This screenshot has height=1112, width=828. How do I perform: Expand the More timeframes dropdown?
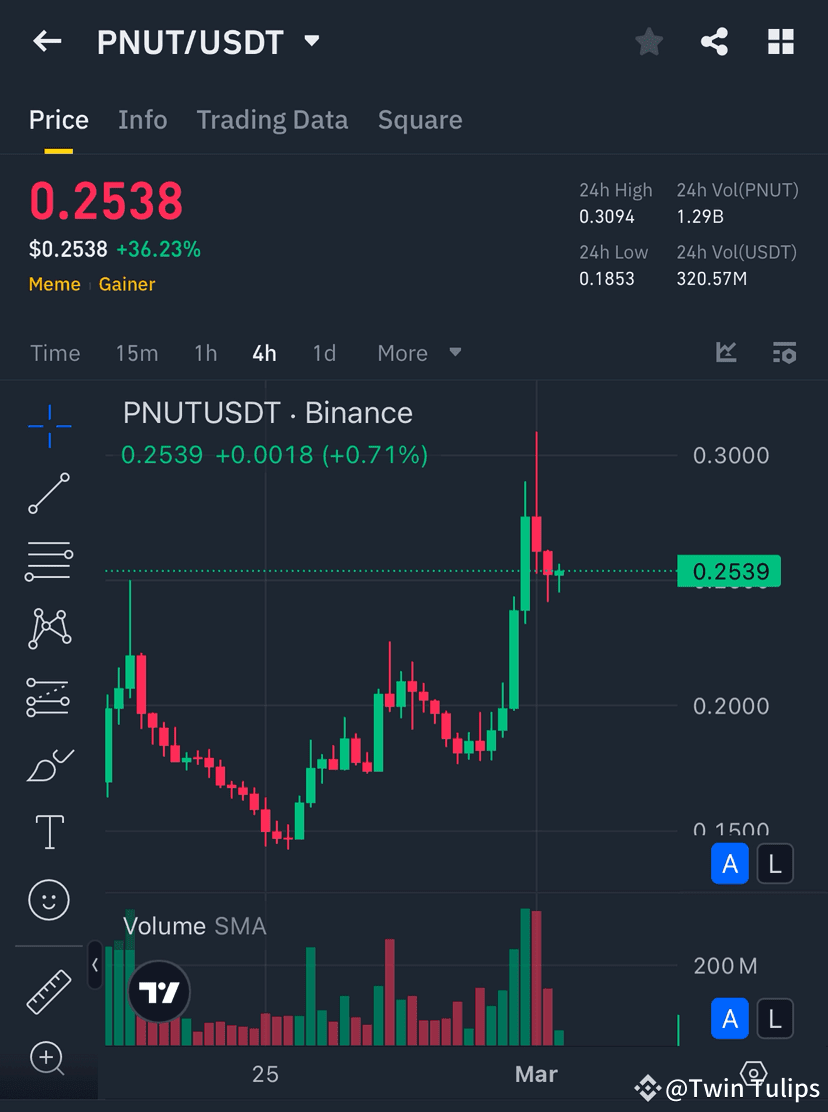(417, 352)
